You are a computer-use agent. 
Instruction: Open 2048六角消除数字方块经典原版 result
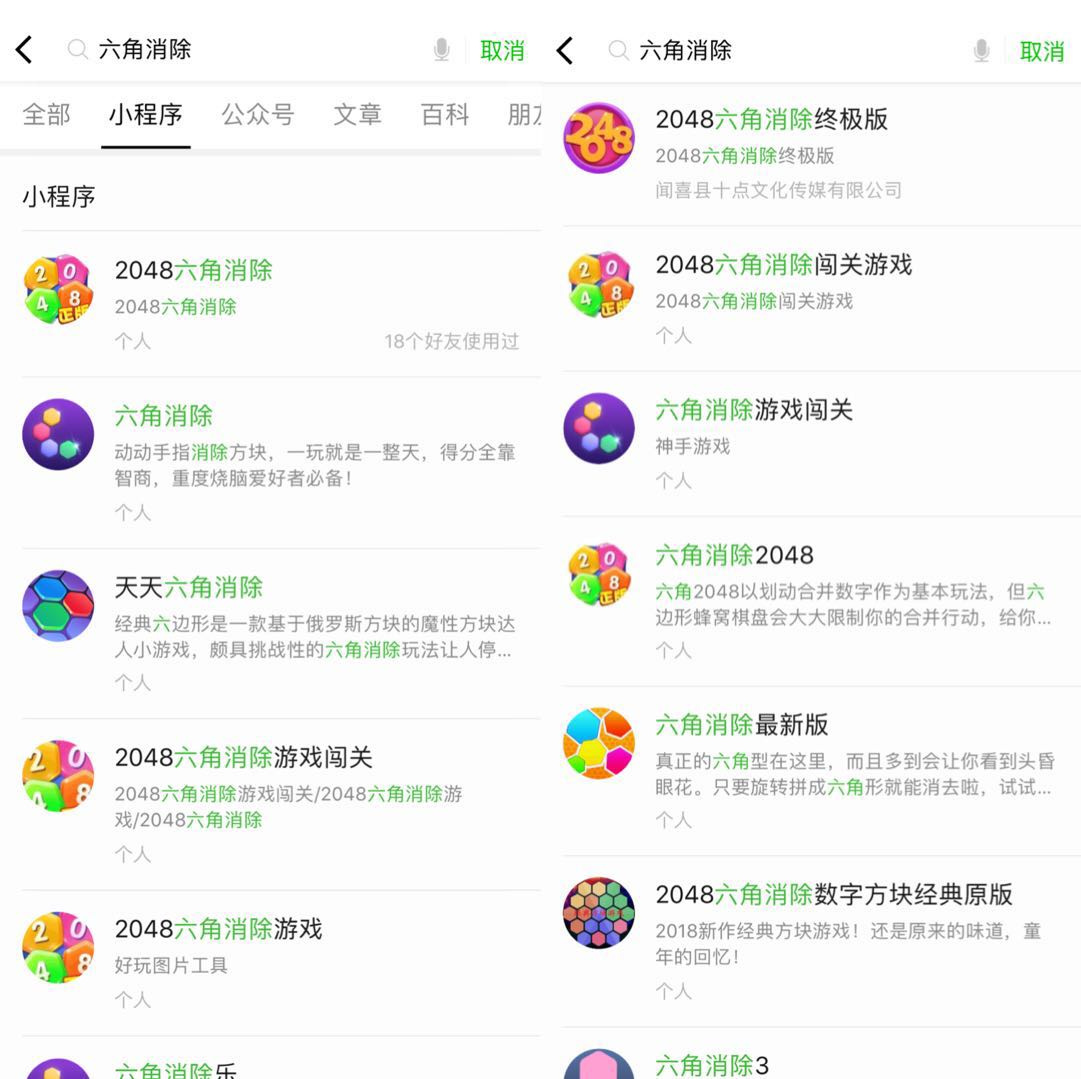coord(833,894)
